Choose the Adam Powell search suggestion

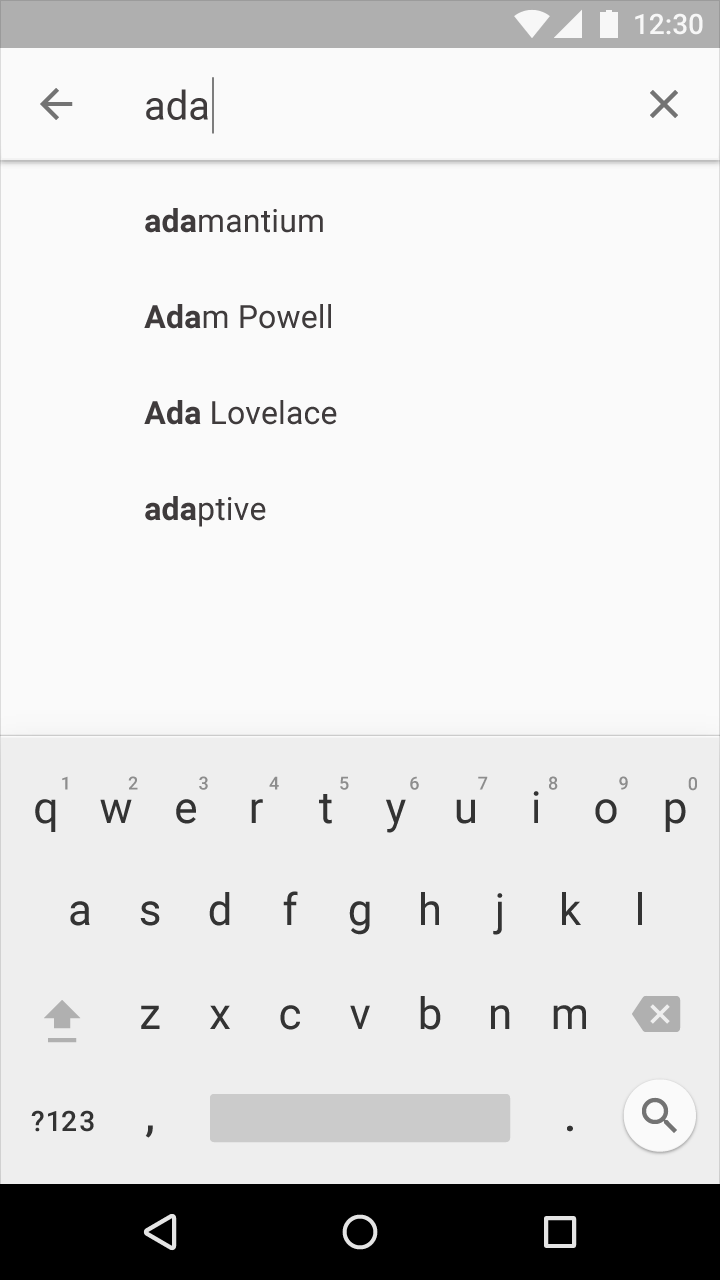(x=239, y=316)
